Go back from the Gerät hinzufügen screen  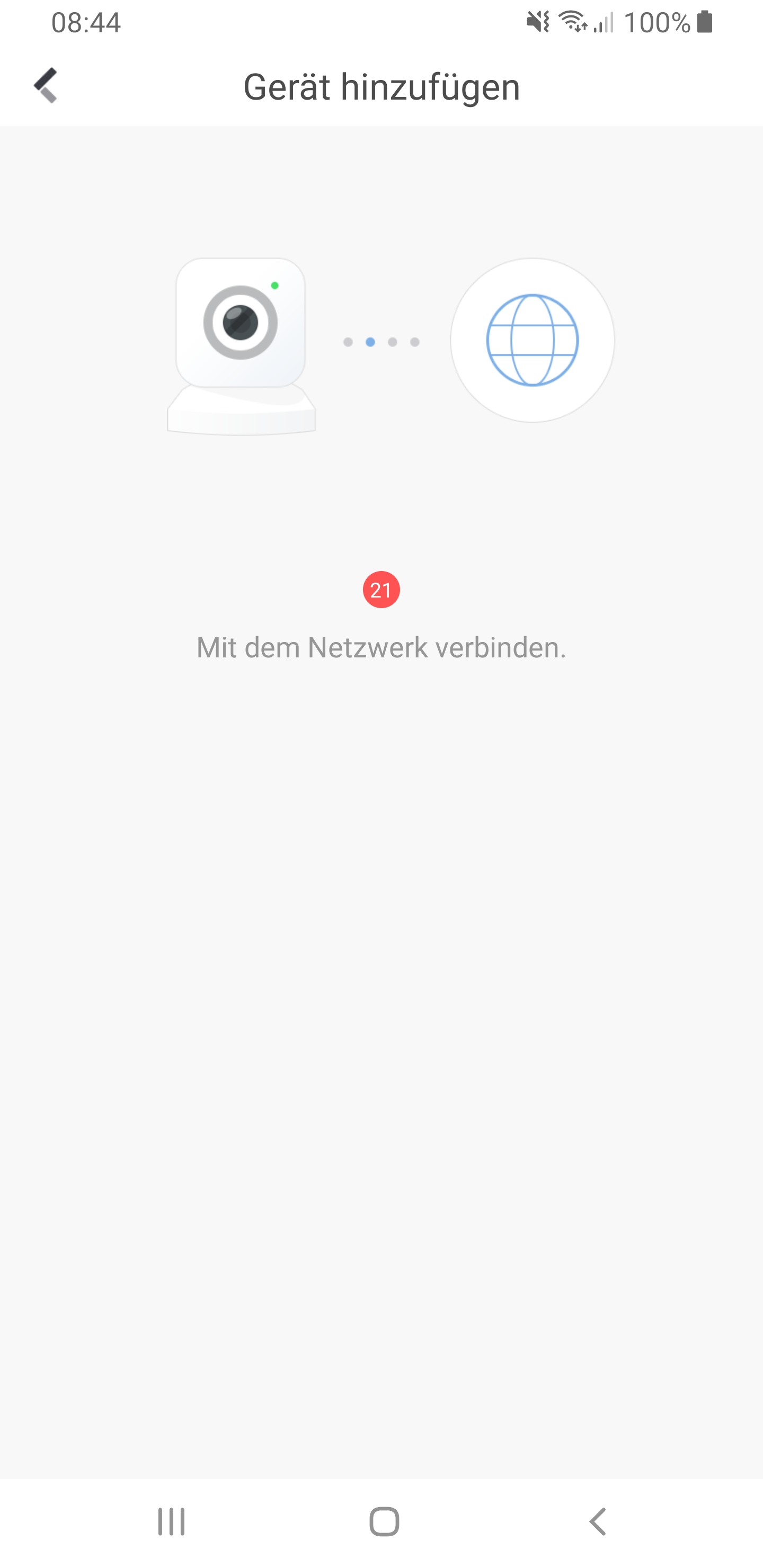(46, 85)
